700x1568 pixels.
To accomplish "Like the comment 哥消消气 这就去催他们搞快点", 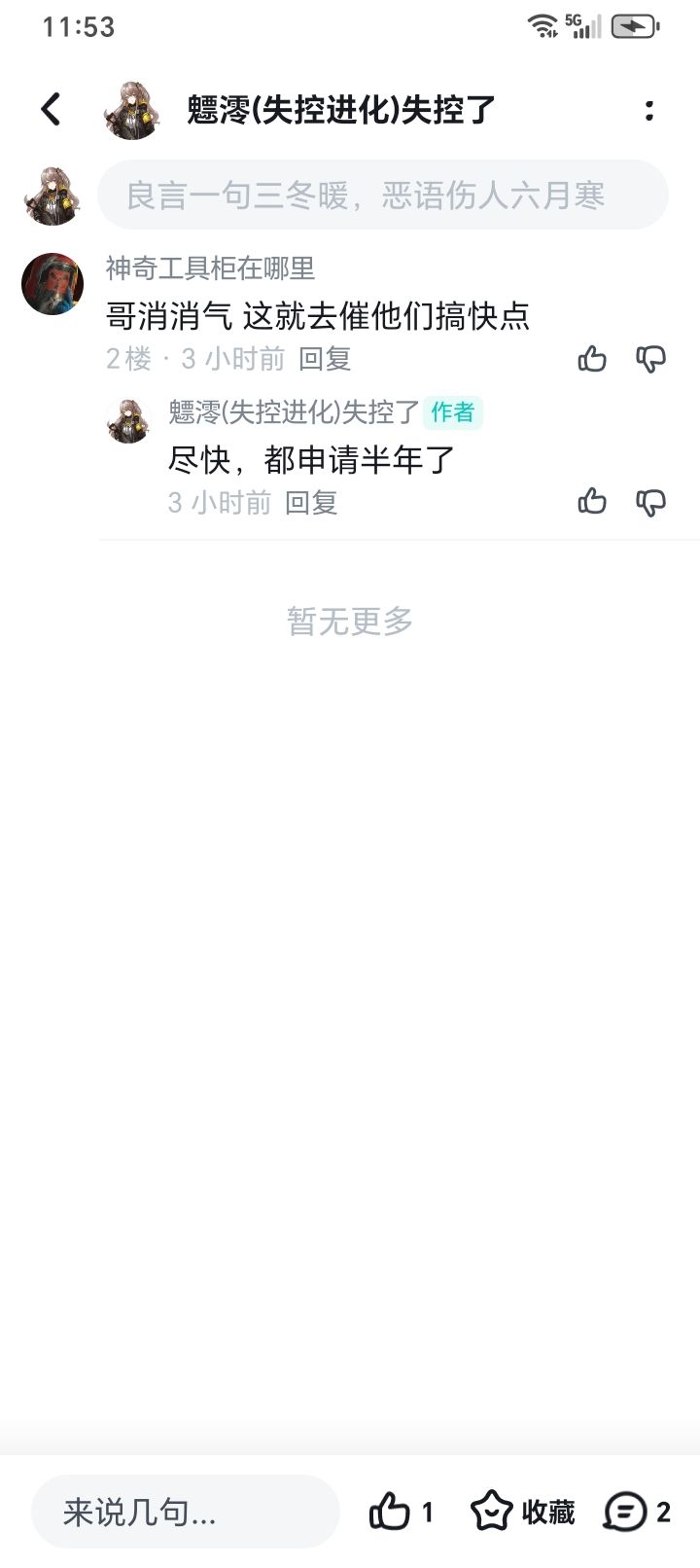I will (592, 359).
